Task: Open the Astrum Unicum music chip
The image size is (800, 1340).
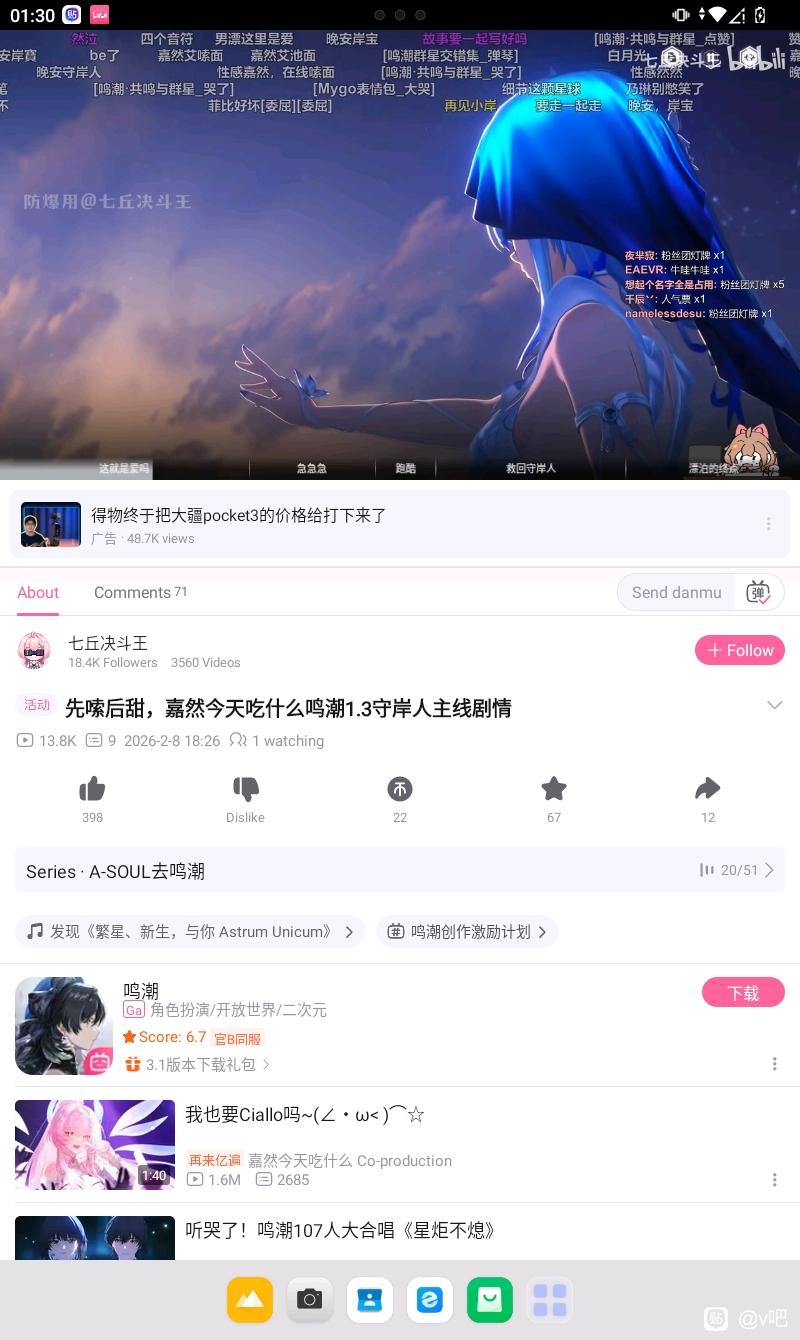Action: tap(190, 931)
